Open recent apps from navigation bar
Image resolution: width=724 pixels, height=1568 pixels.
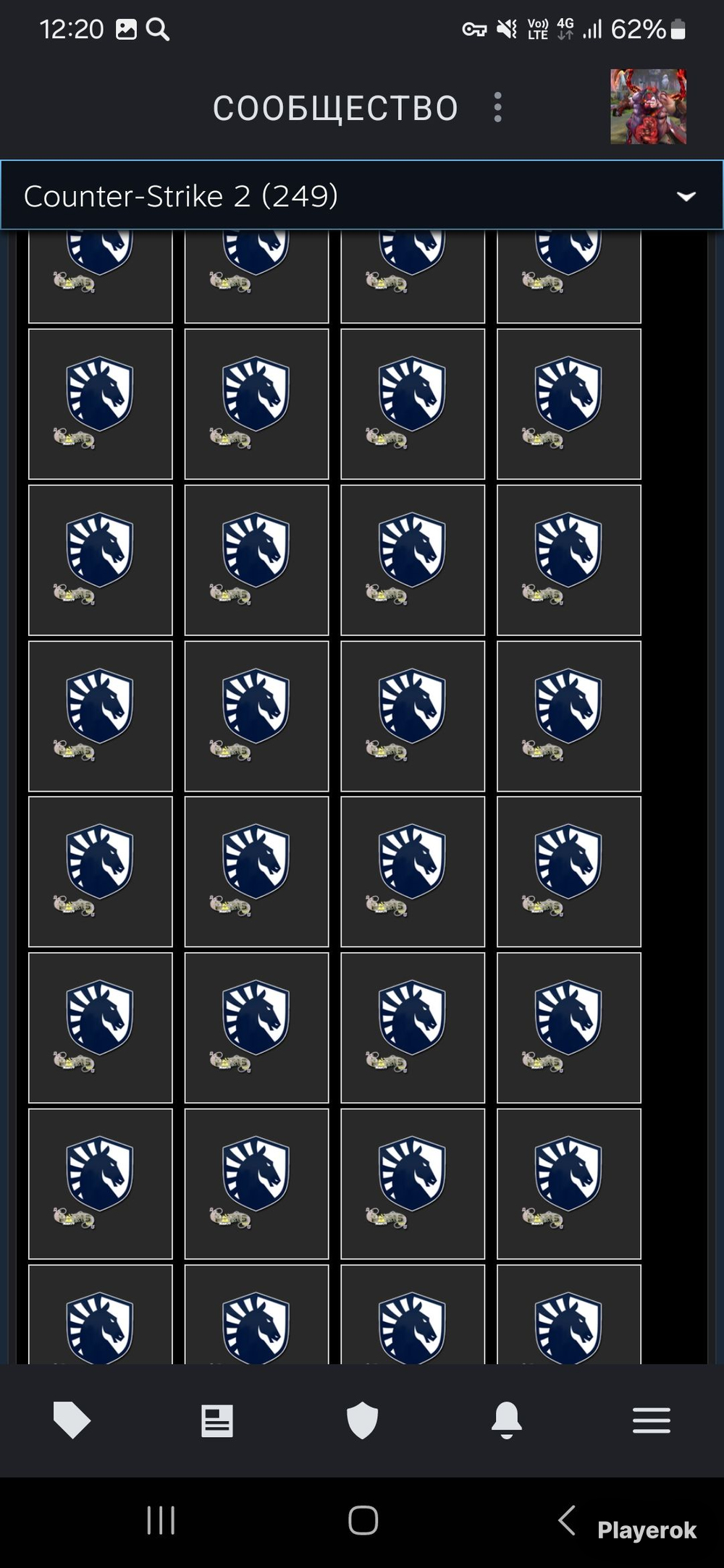click(x=161, y=1520)
